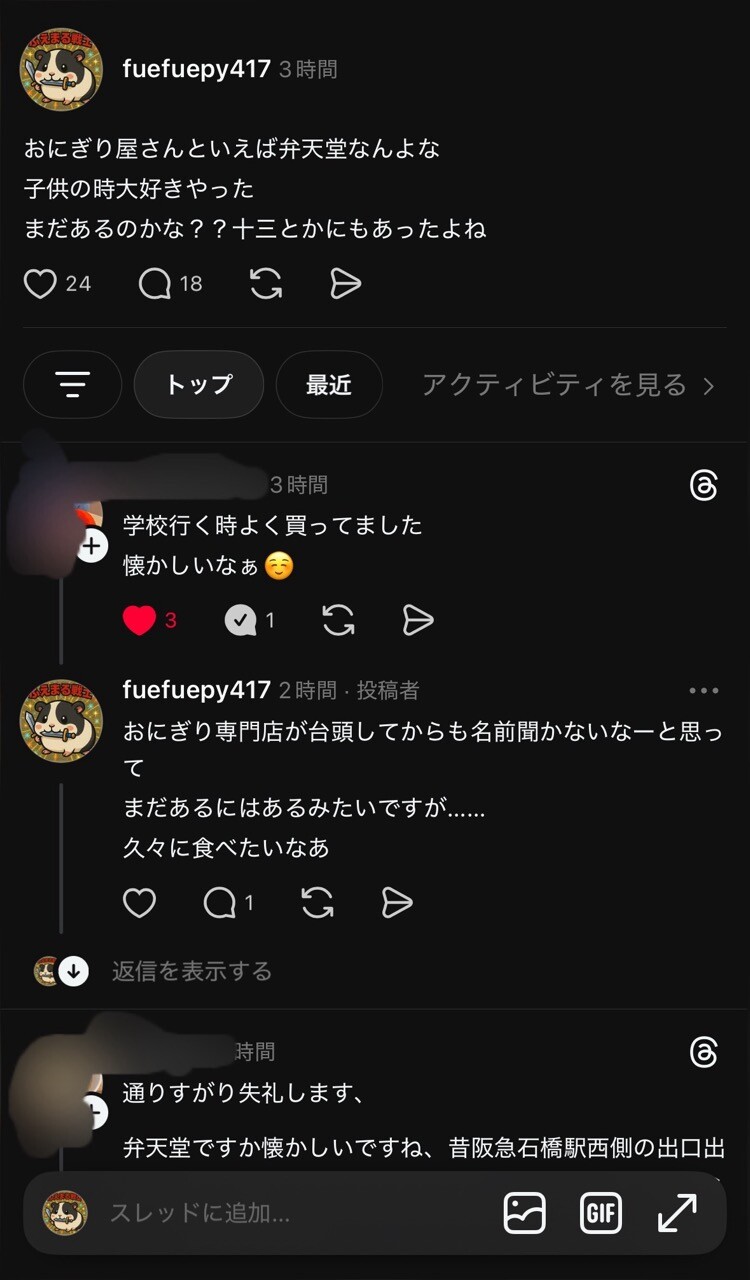Switch to the 最近 replies tab
750x1280 pixels.
pyautogui.click(x=329, y=384)
